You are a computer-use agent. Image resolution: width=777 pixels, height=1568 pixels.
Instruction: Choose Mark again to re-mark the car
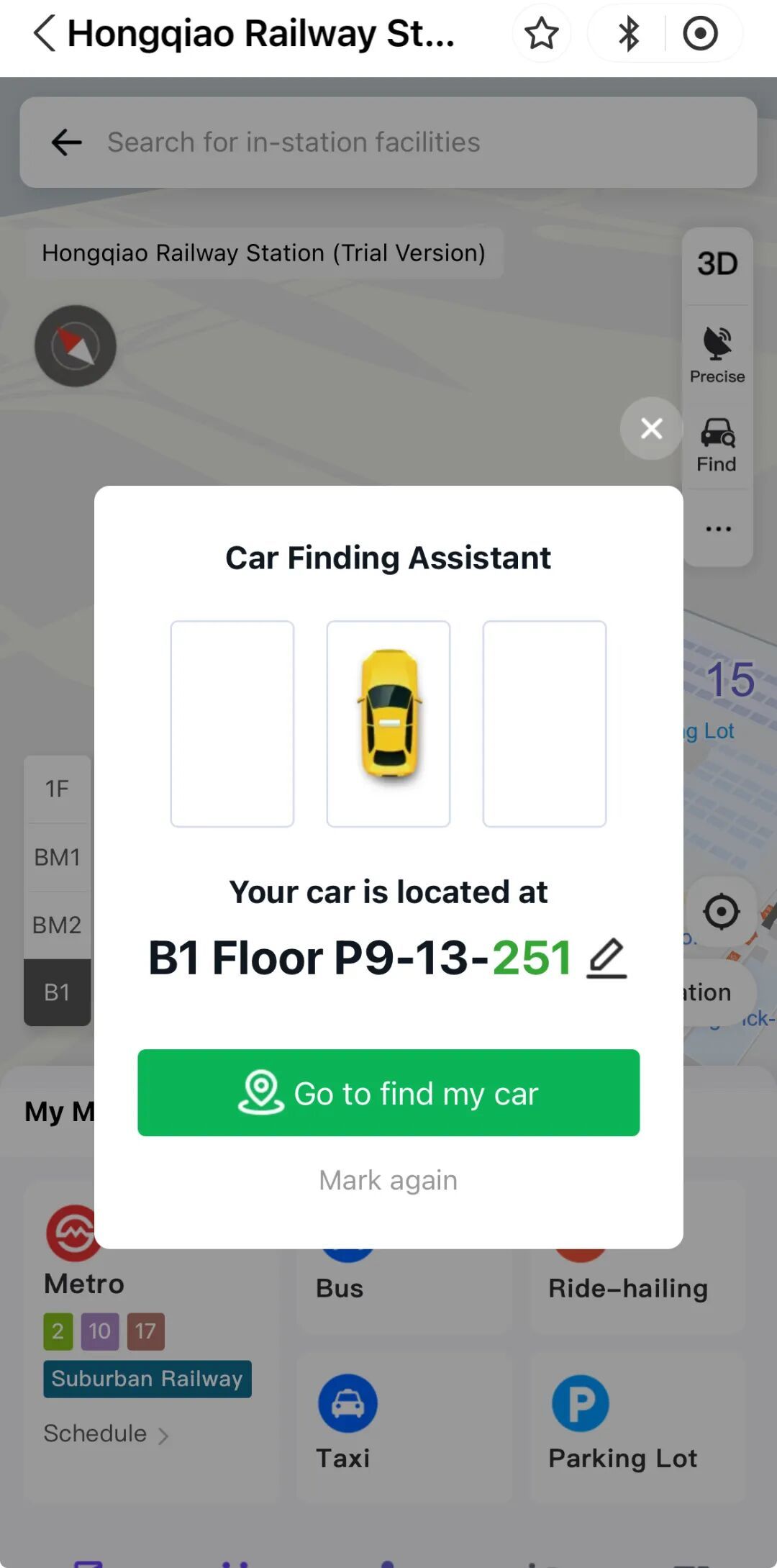click(388, 1180)
